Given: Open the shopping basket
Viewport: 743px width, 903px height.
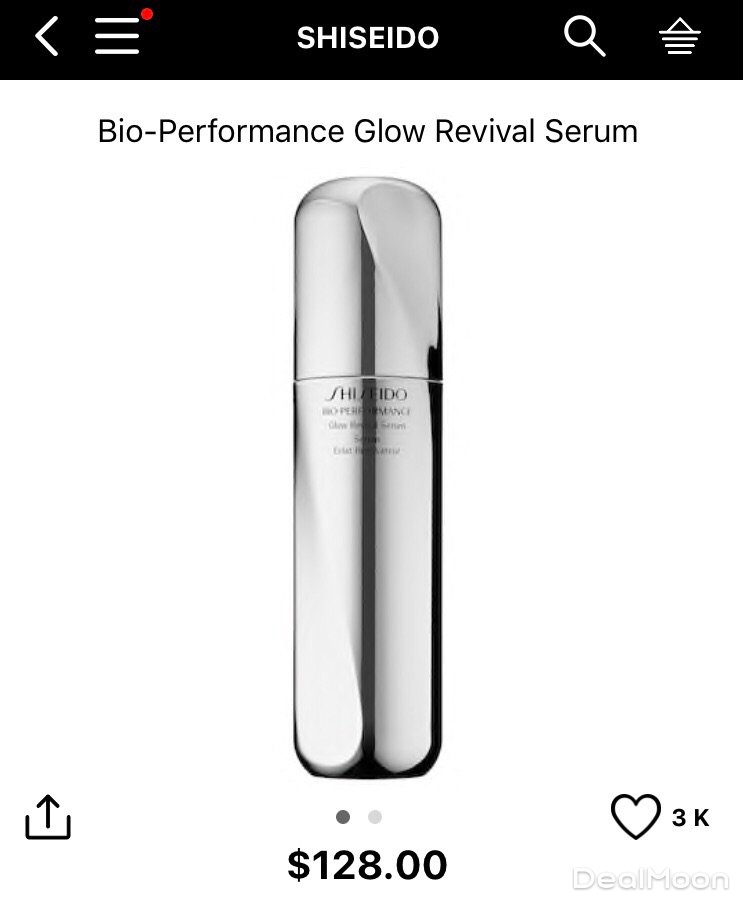Looking at the screenshot, I should (x=680, y=39).
